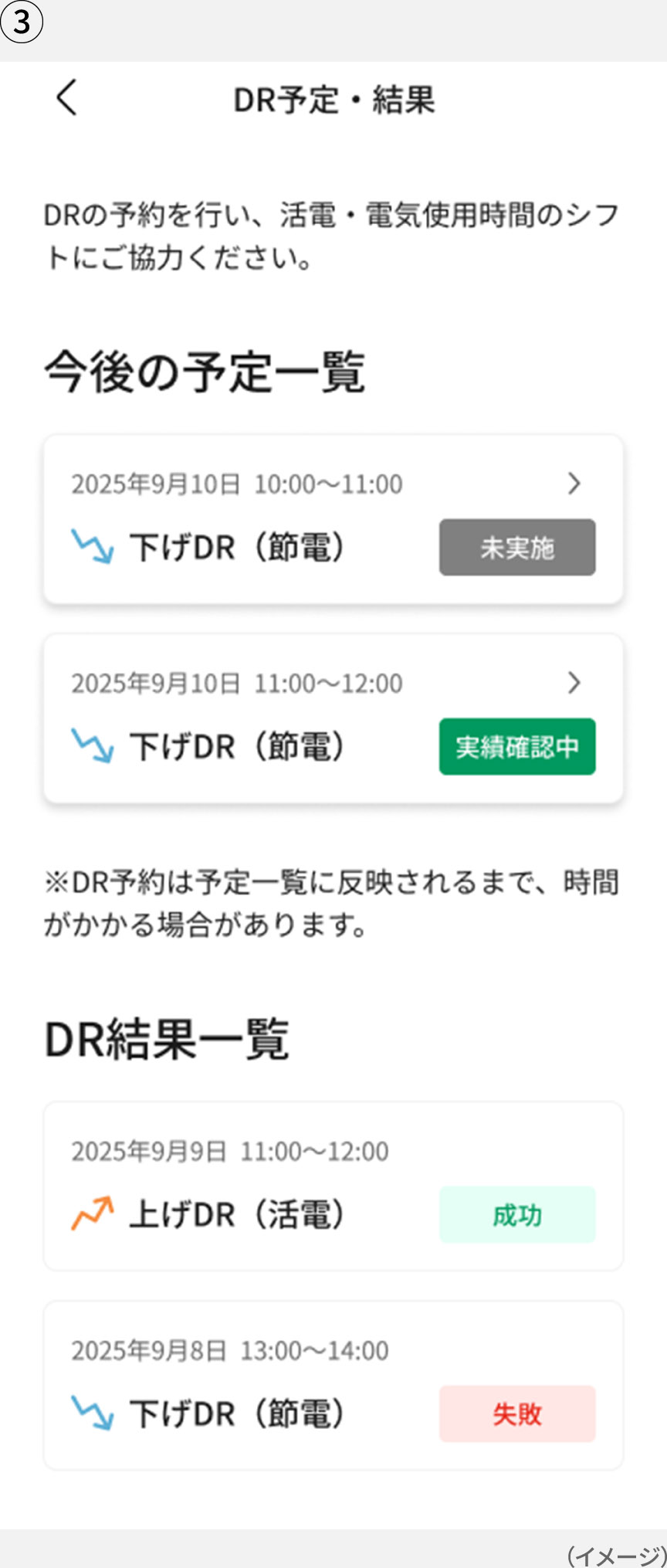
Task: Toggle the first DR schedule's status indicator
Action: tap(516, 547)
